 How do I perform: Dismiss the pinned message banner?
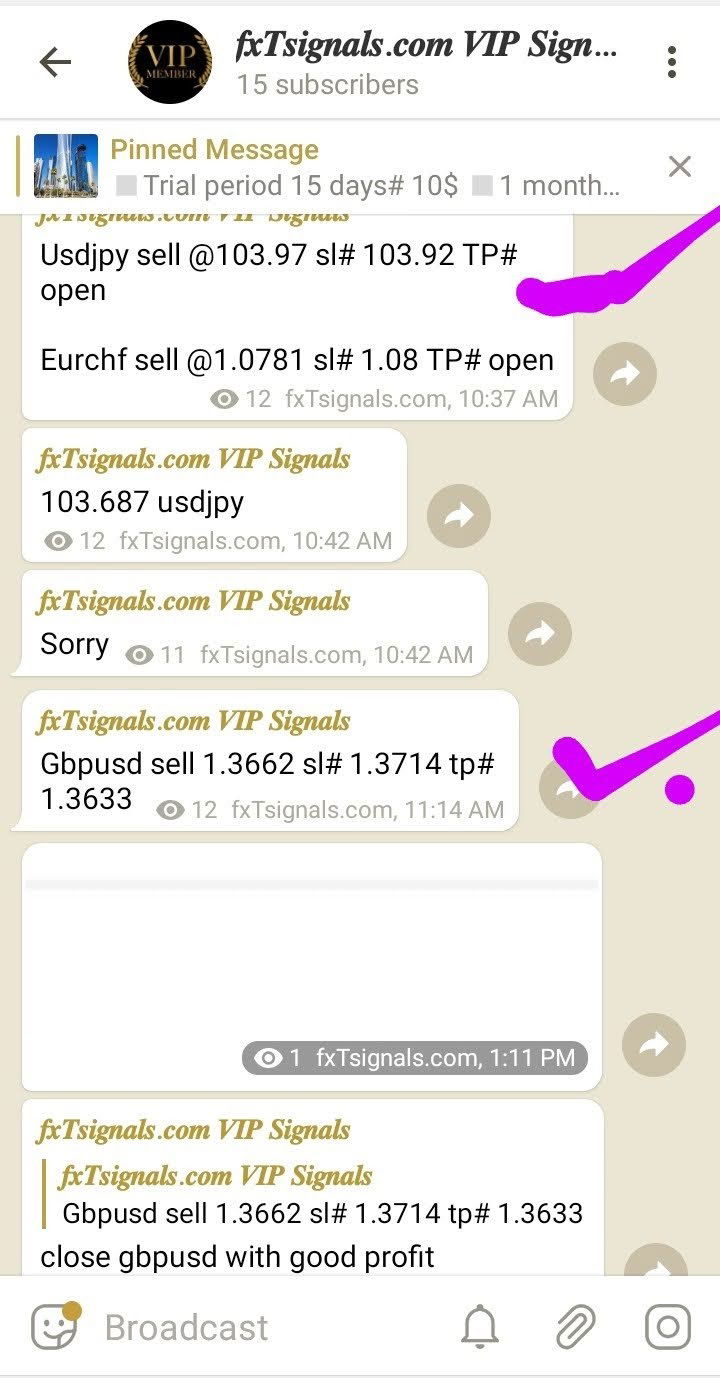coord(680,166)
